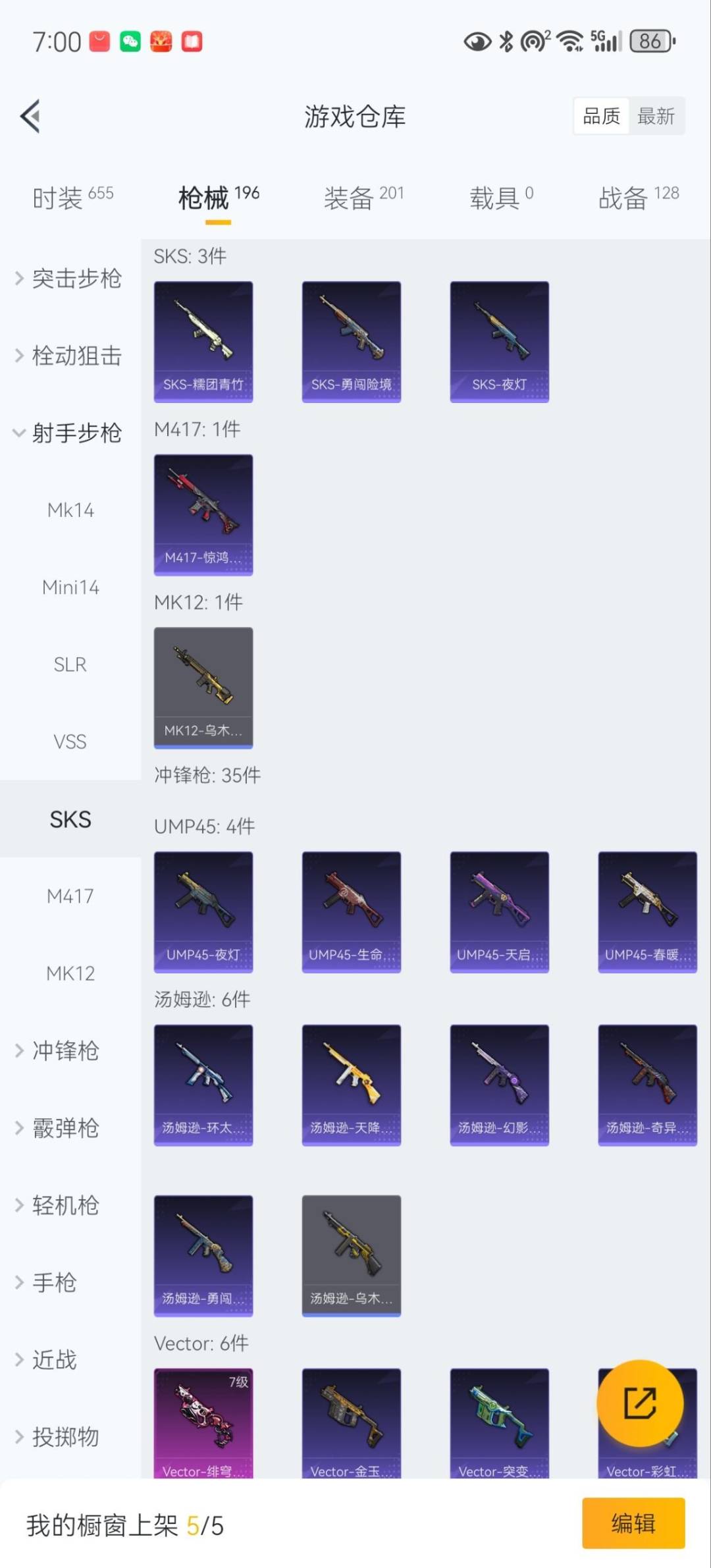Expand the 突击步枪 category

[69, 279]
